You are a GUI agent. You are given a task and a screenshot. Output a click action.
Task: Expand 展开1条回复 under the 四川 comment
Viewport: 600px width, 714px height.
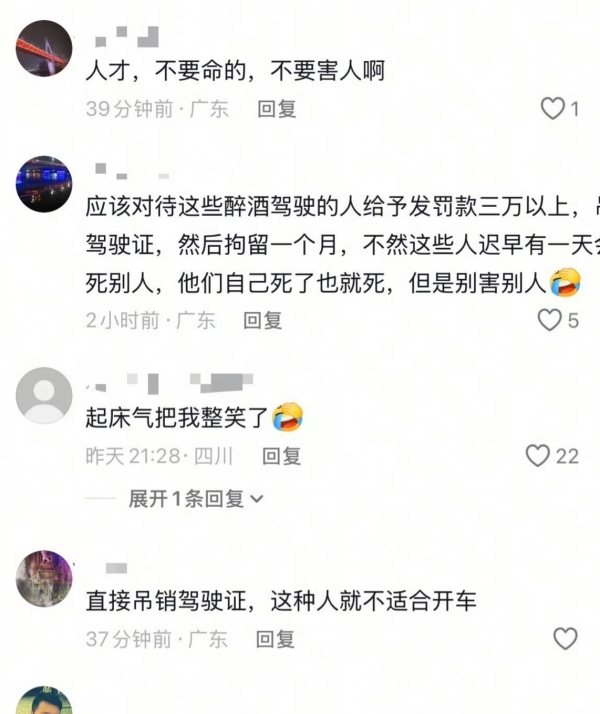click(x=196, y=497)
